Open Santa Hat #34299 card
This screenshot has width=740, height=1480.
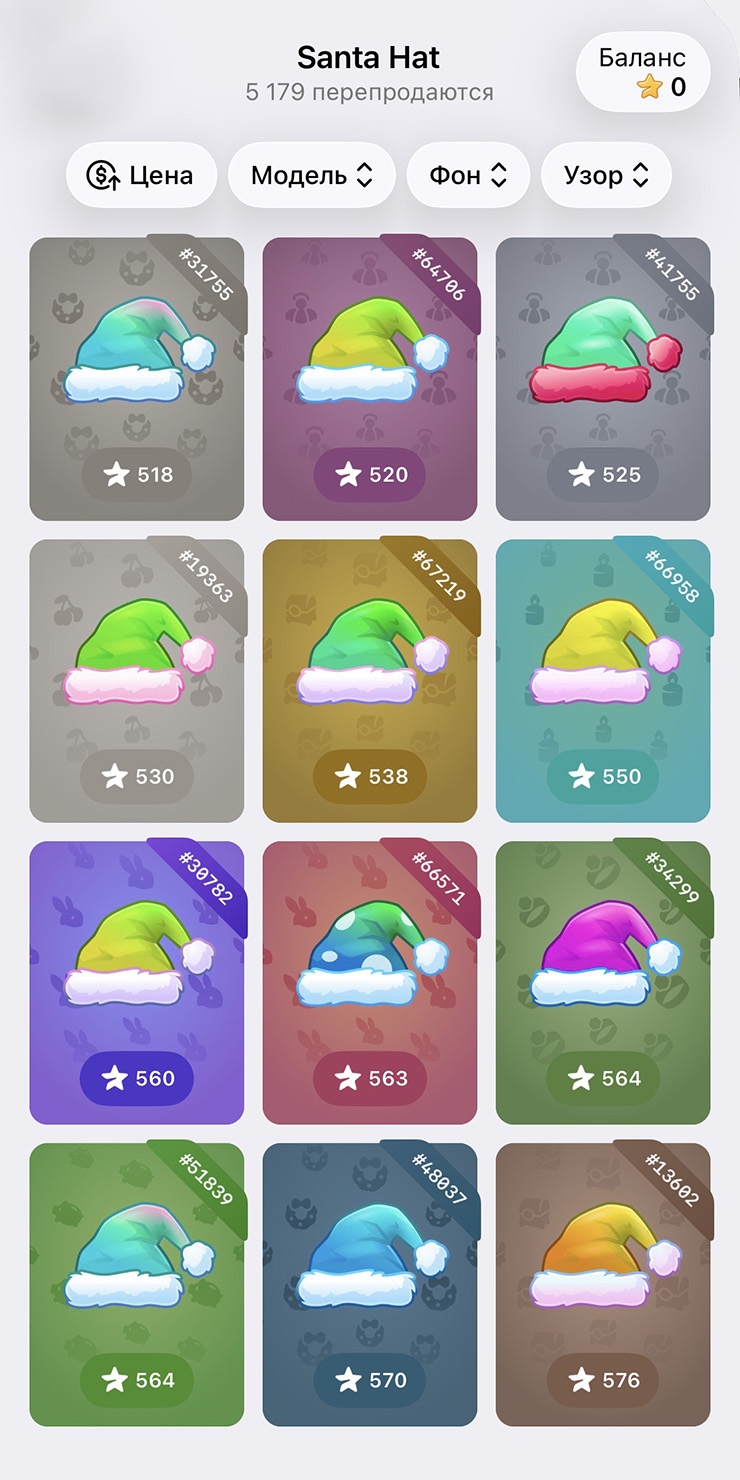[x=603, y=982]
